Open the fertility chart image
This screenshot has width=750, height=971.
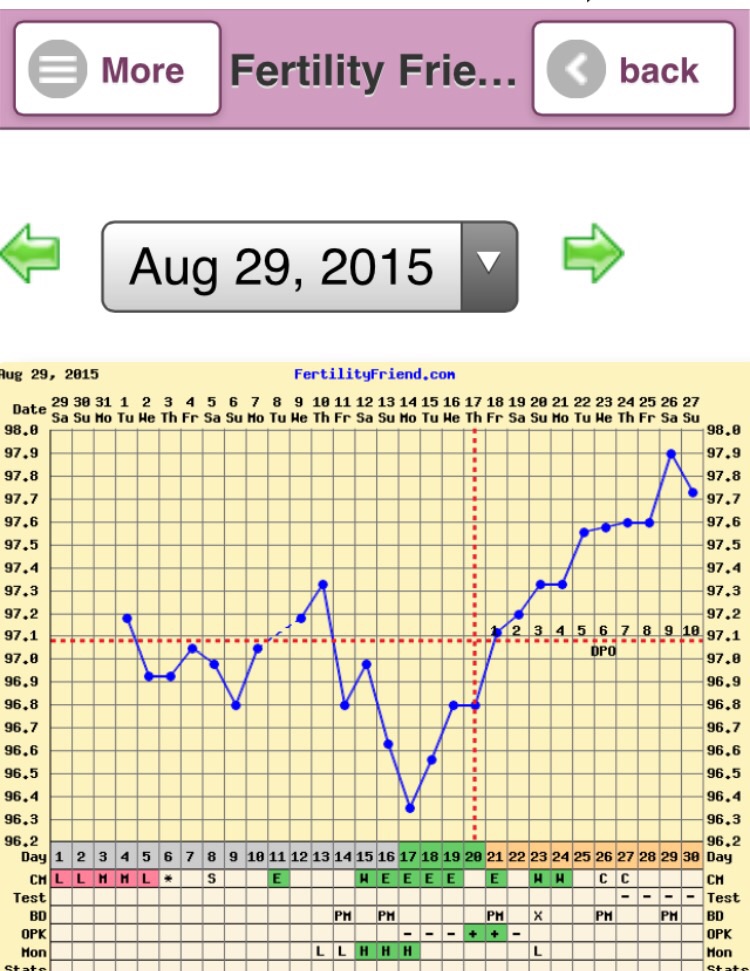click(x=375, y=660)
